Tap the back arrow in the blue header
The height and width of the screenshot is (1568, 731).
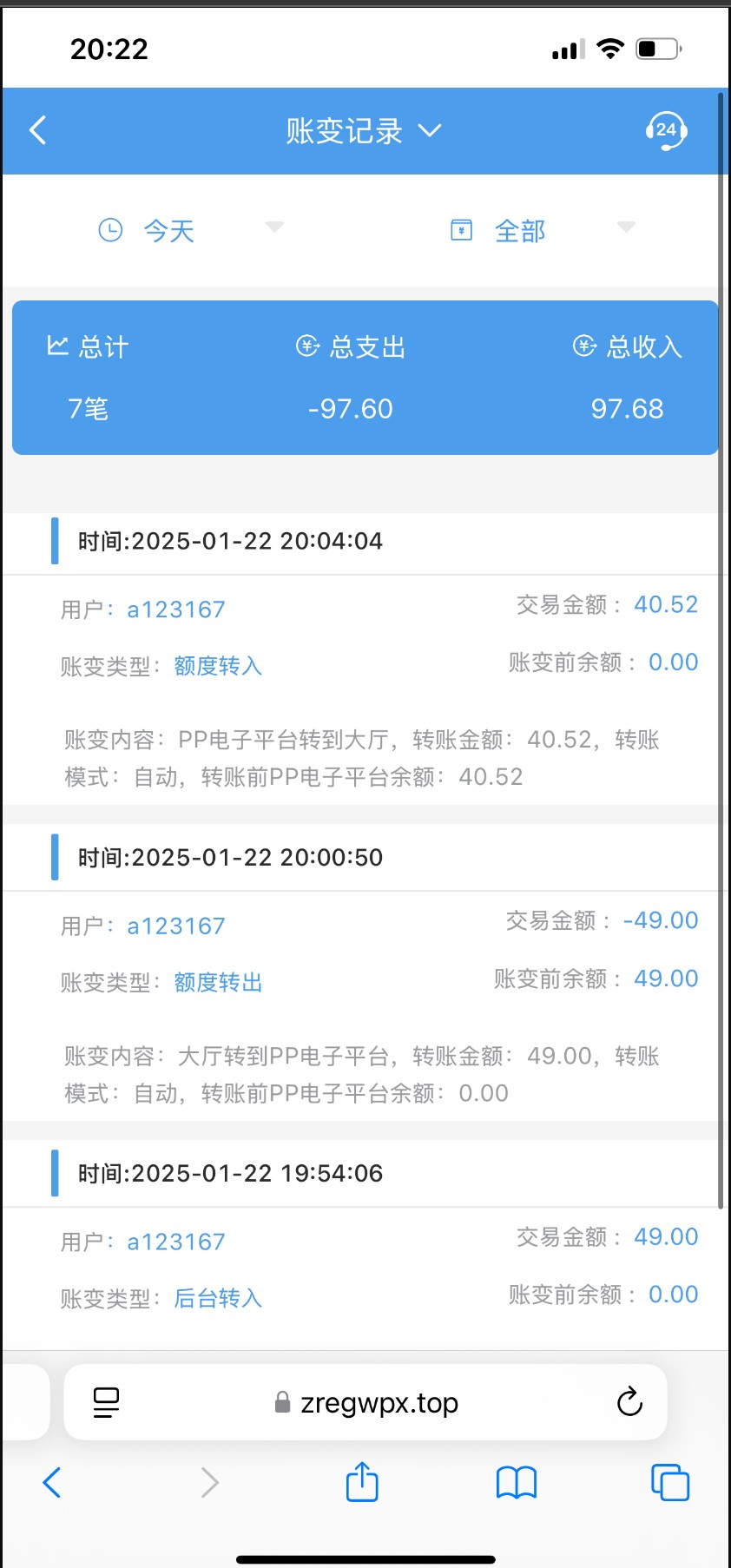coord(36,129)
